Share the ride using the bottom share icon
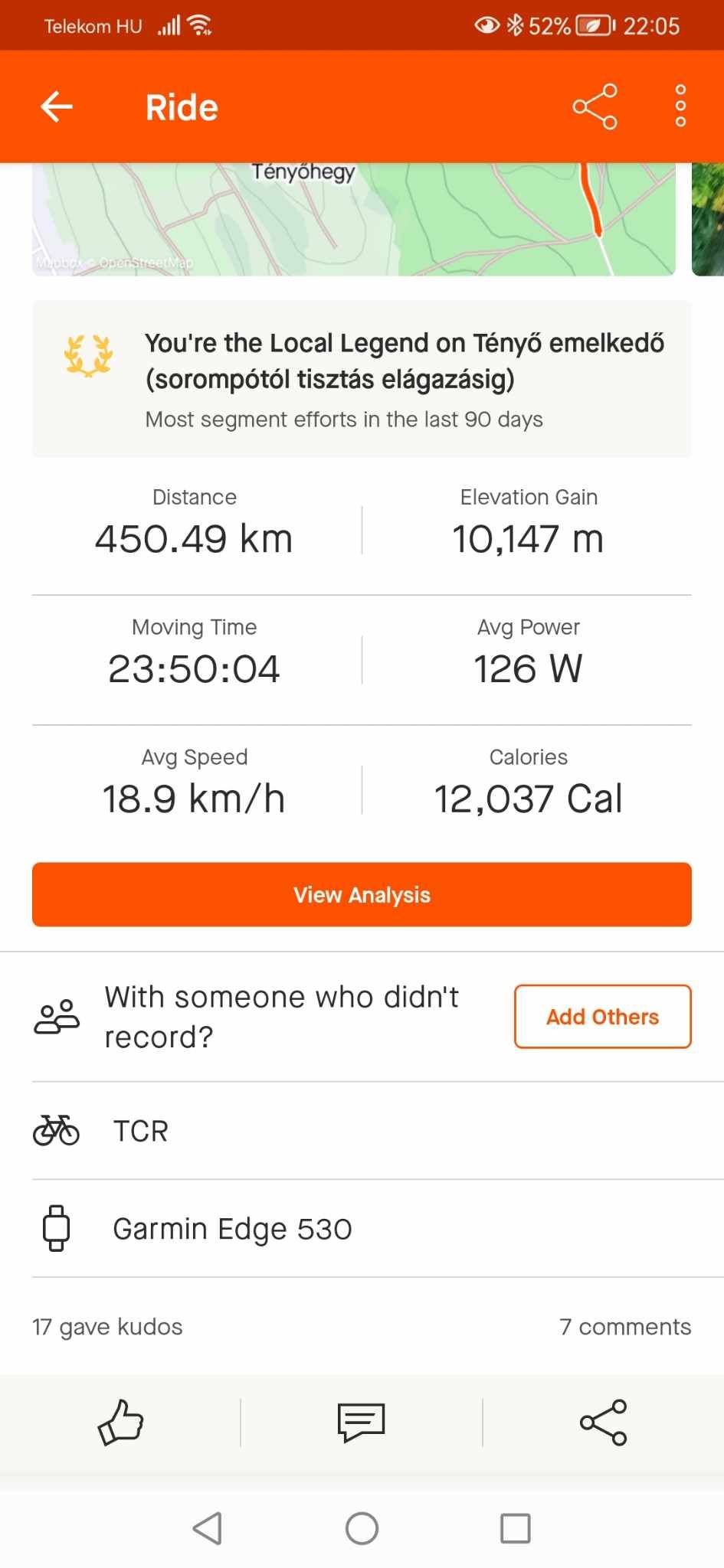The height and width of the screenshot is (1568, 724). click(x=603, y=1423)
